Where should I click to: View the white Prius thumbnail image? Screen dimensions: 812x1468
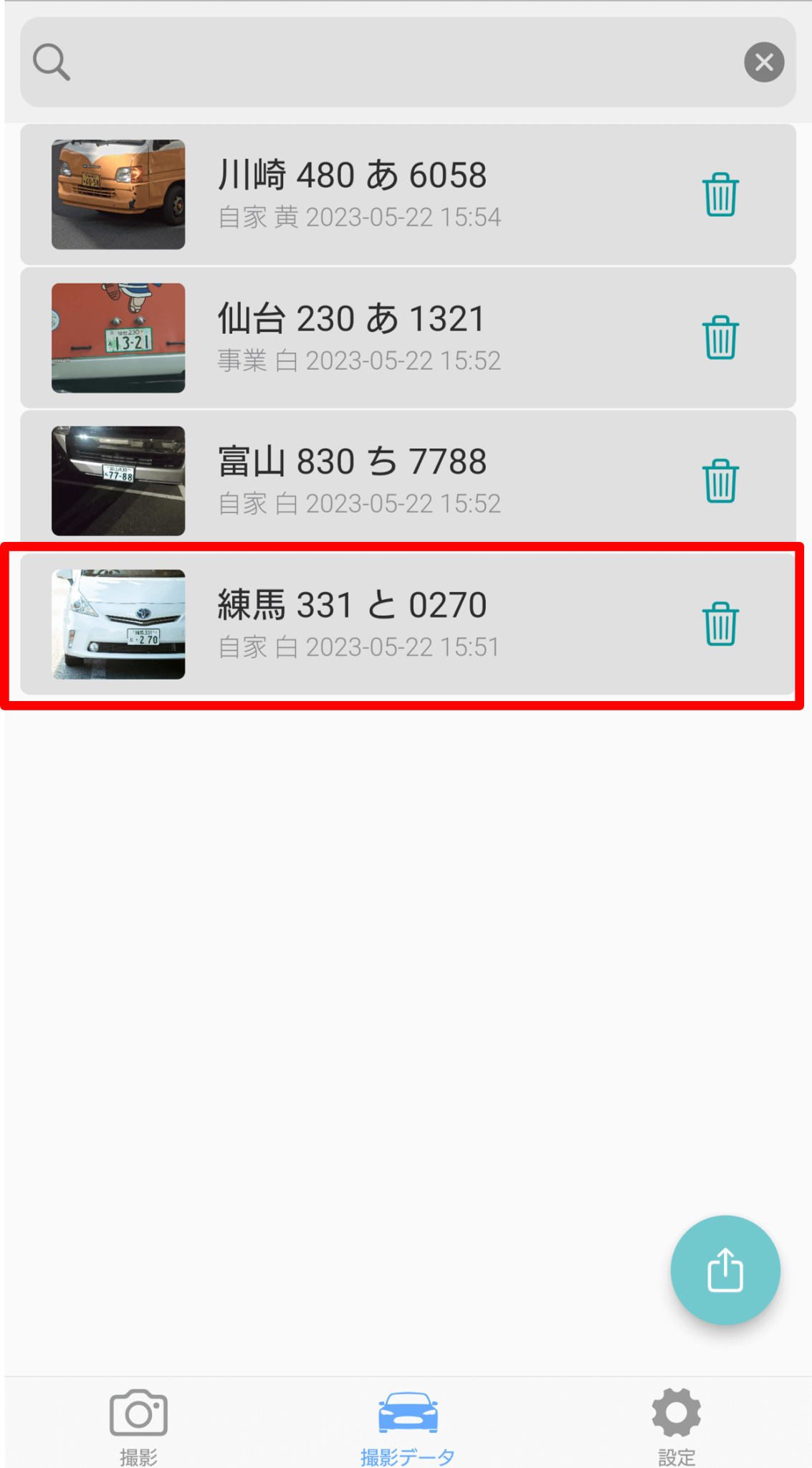(x=118, y=623)
